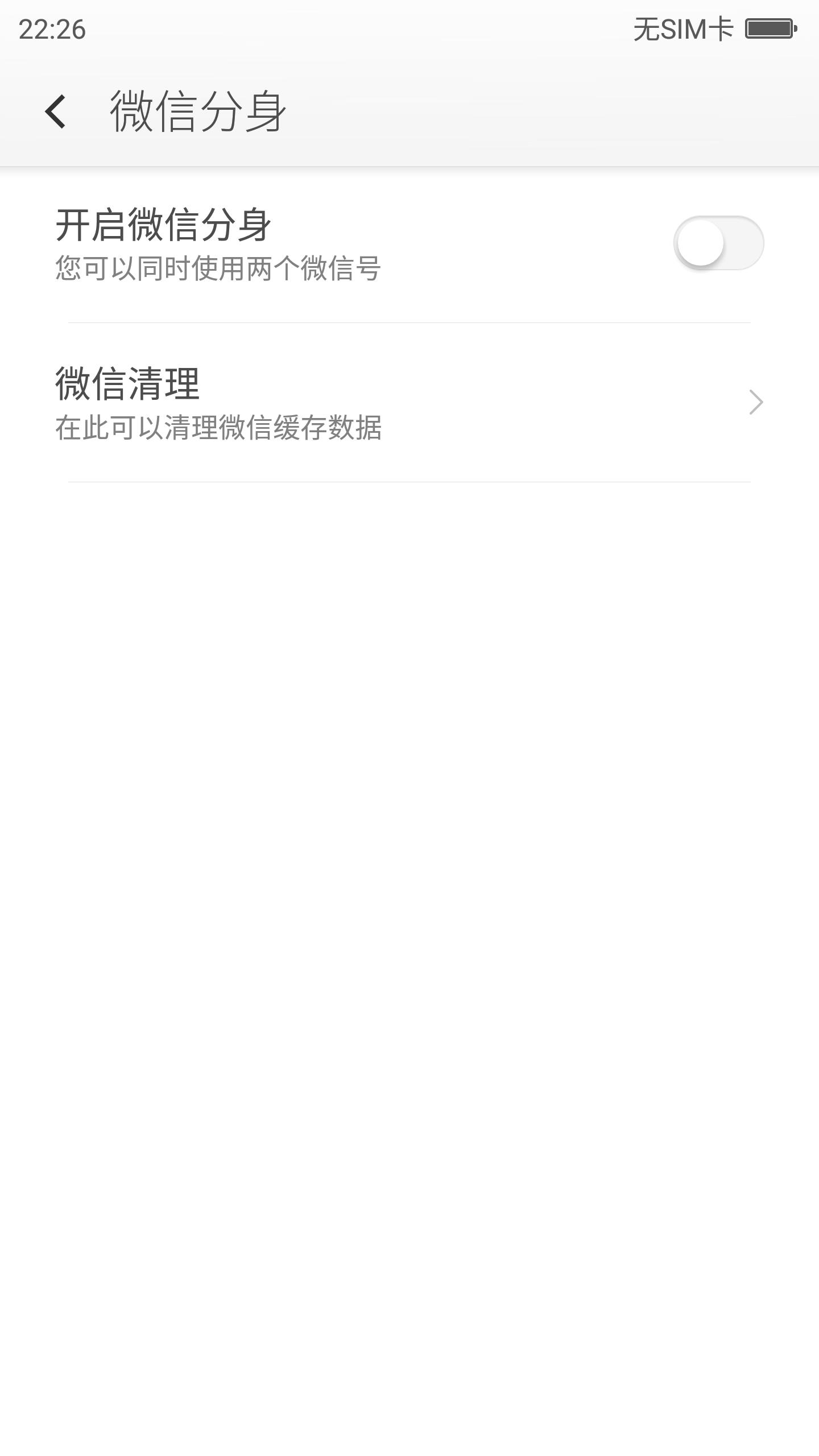Tap the battery icon in status bar
The height and width of the screenshot is (1456, 819).
pyautogui.click(x=772, y=28)
